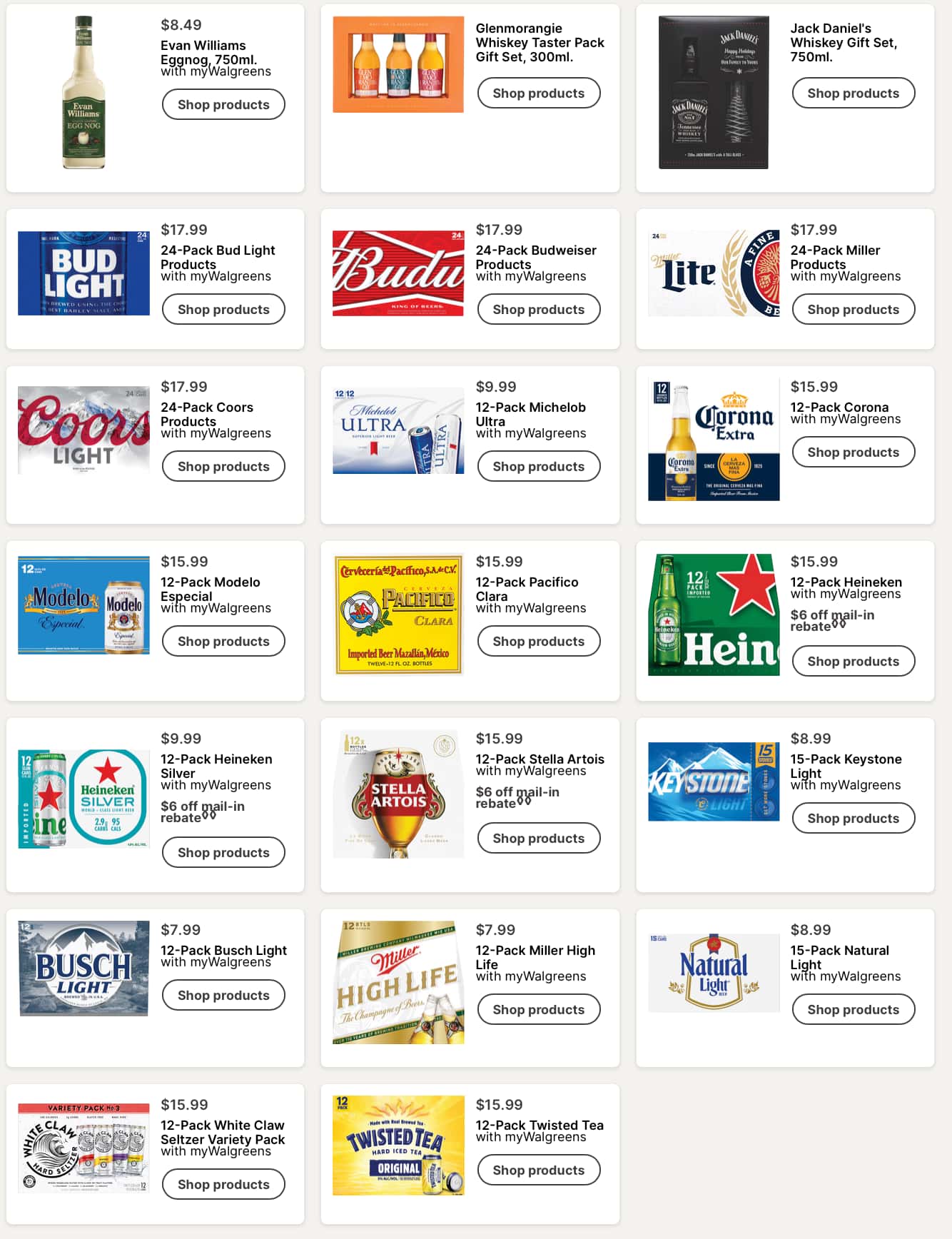This screenshot has width=952, height=1239.
Task: Shop products for 15-Pack Keystone Light
Action: [853, 818]
